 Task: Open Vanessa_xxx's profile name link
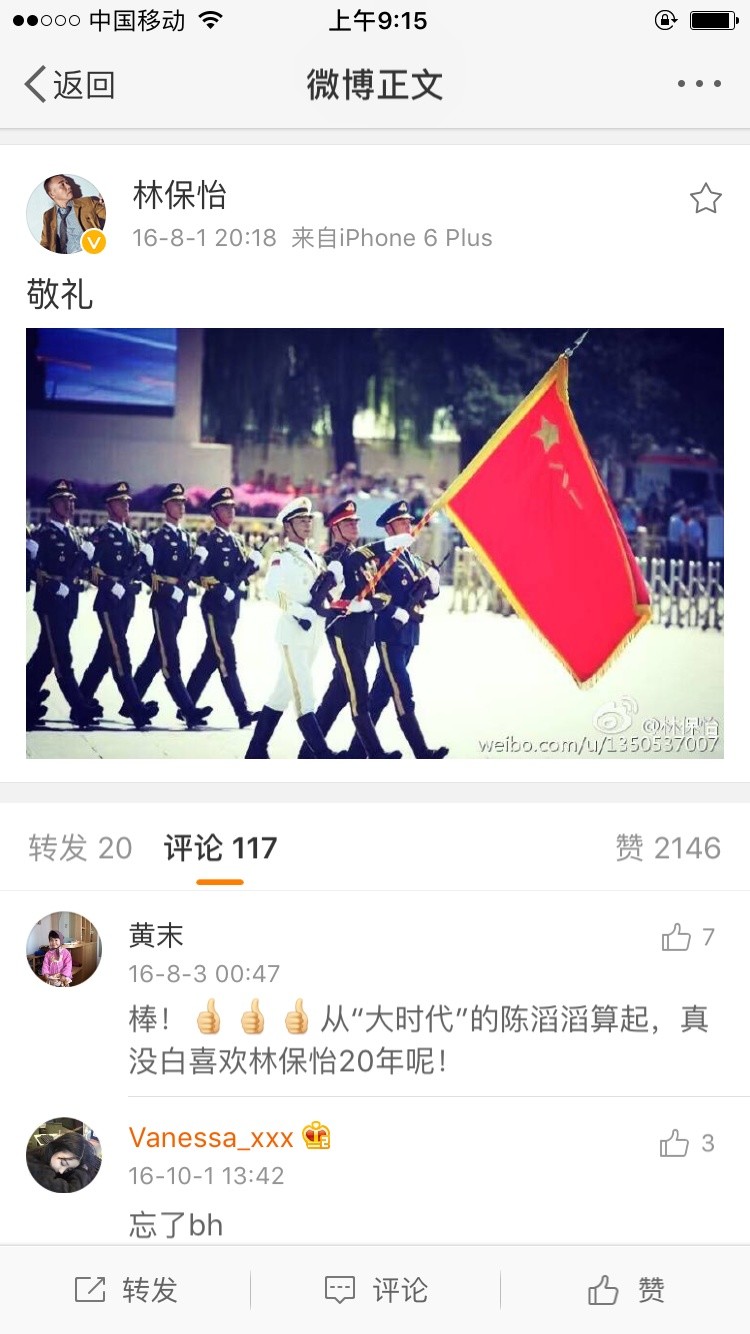tap(211, 1138)
